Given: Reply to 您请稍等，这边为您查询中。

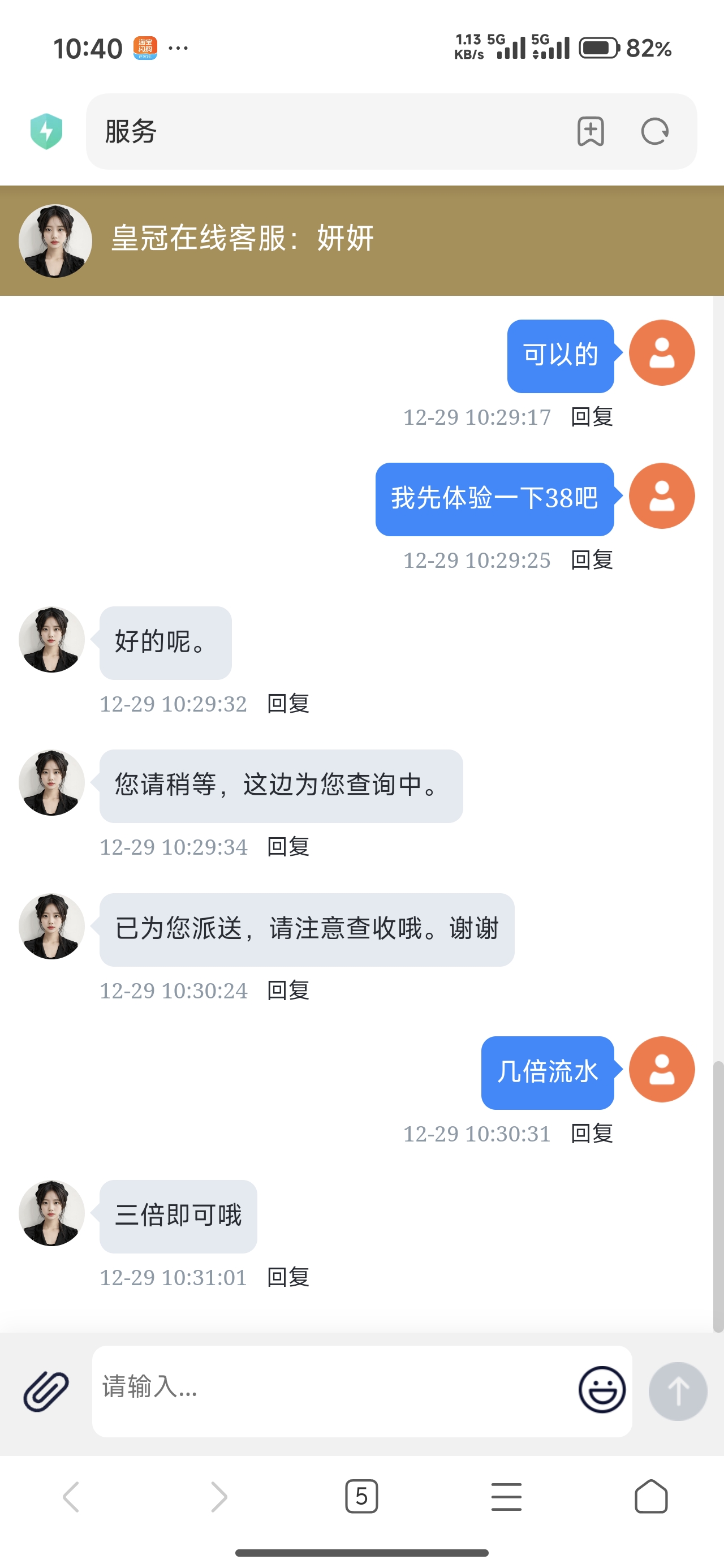Looking at the screenshot, I should [x=288, y=847].
